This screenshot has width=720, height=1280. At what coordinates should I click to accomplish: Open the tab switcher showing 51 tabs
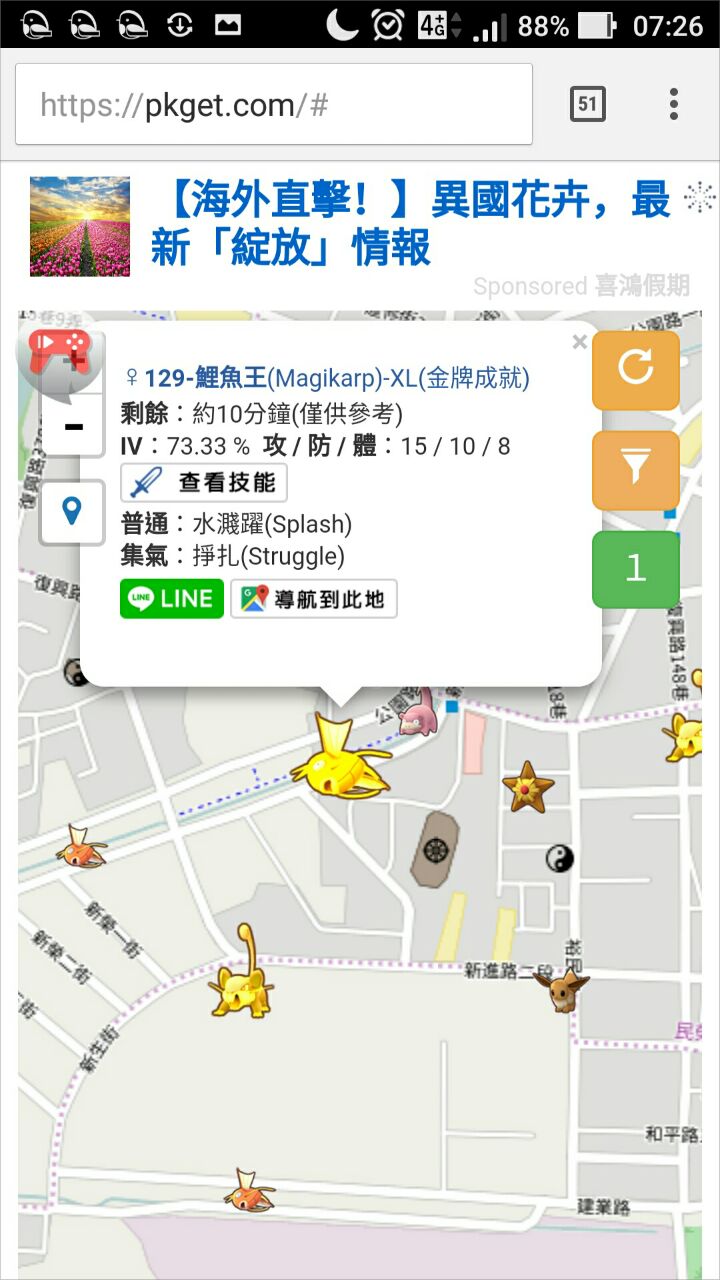click(587, 104)
